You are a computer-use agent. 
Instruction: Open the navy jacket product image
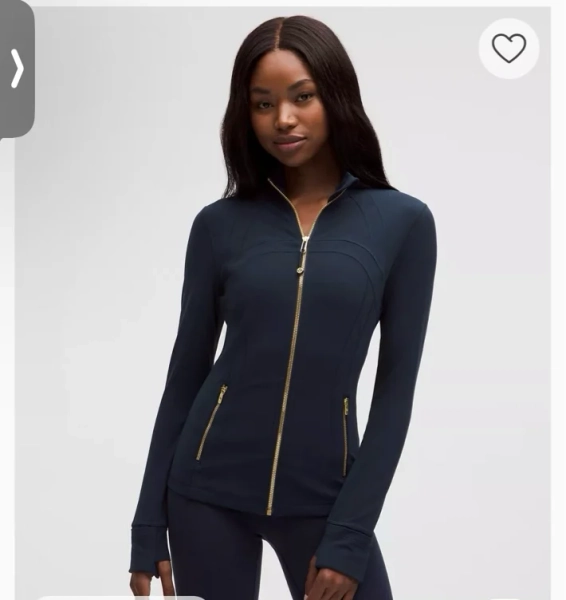pyautogui.click(x=283, y=302)
